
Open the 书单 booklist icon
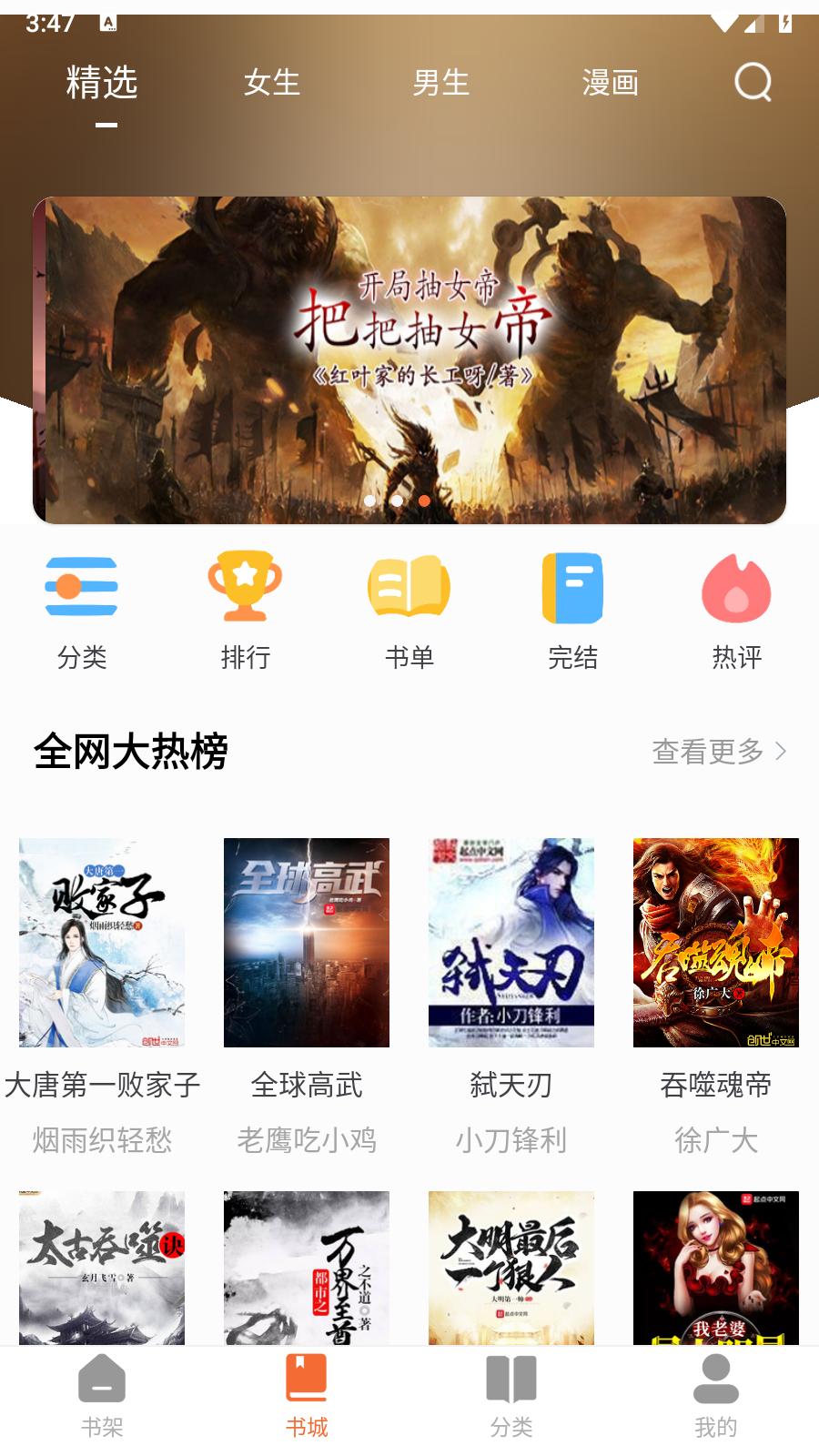pyautogui.click(x=409, y=588)
